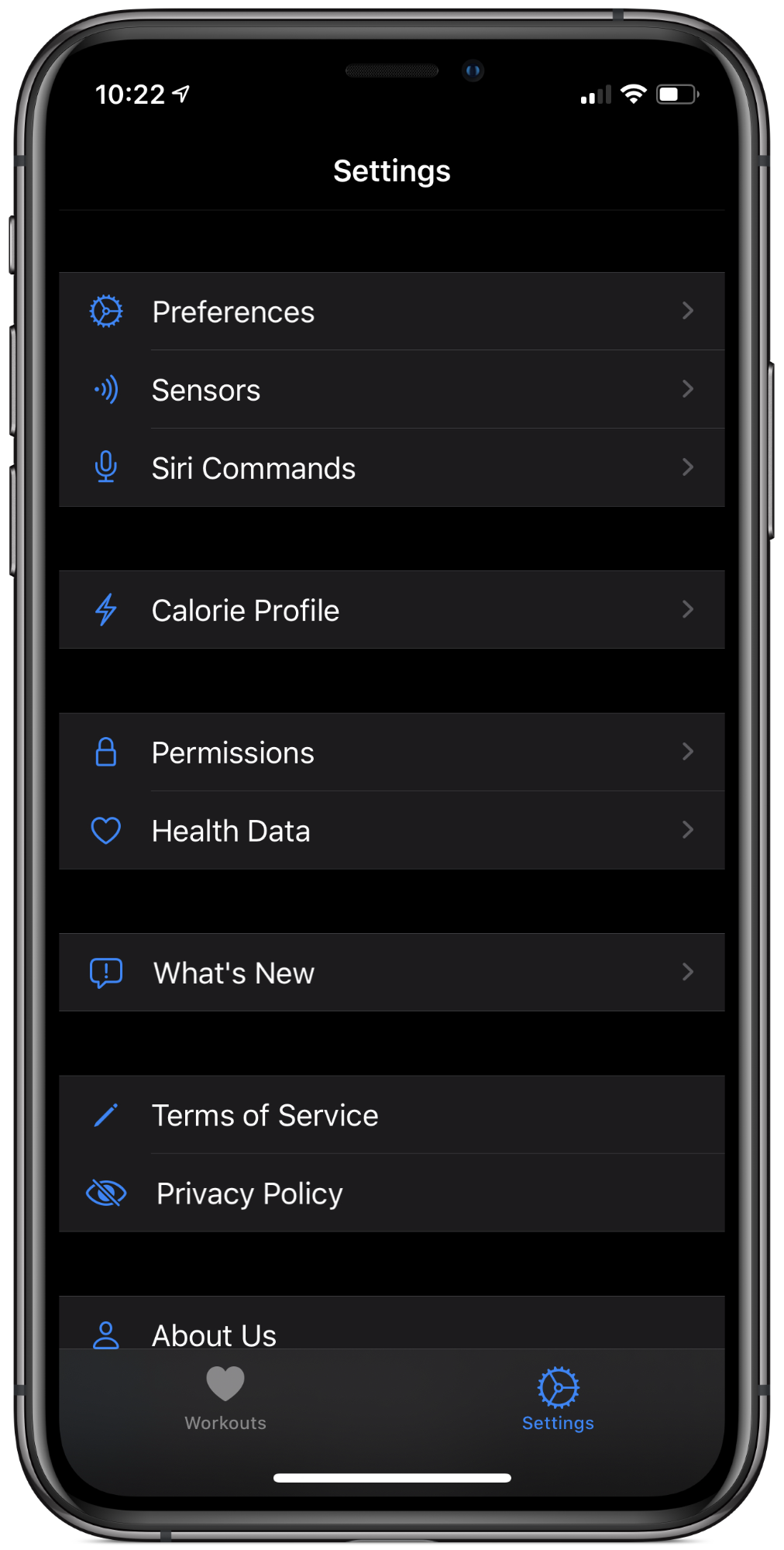The image size is (784, 1550).
Task: Open the Privacy Policy
Action: (391, 1193)
